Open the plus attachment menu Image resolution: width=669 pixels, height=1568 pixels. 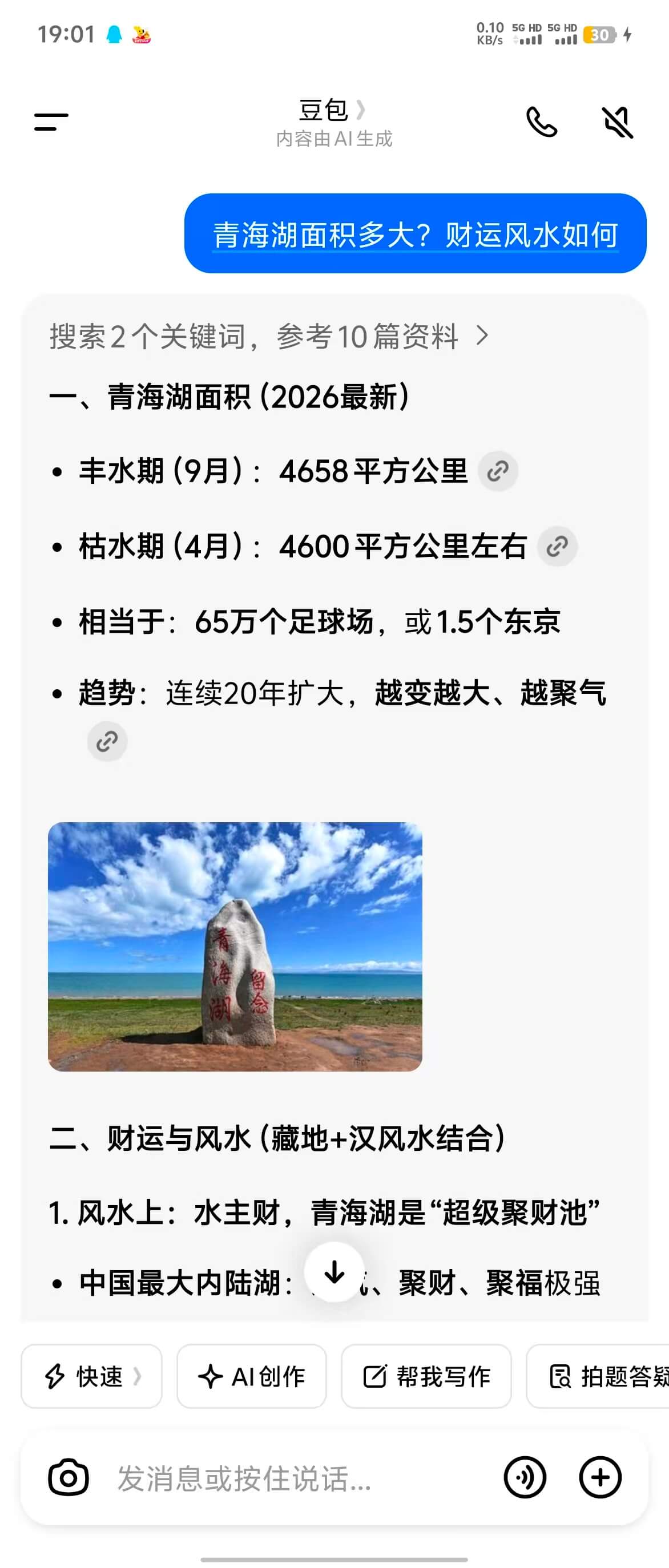(x=599, y=1477)
